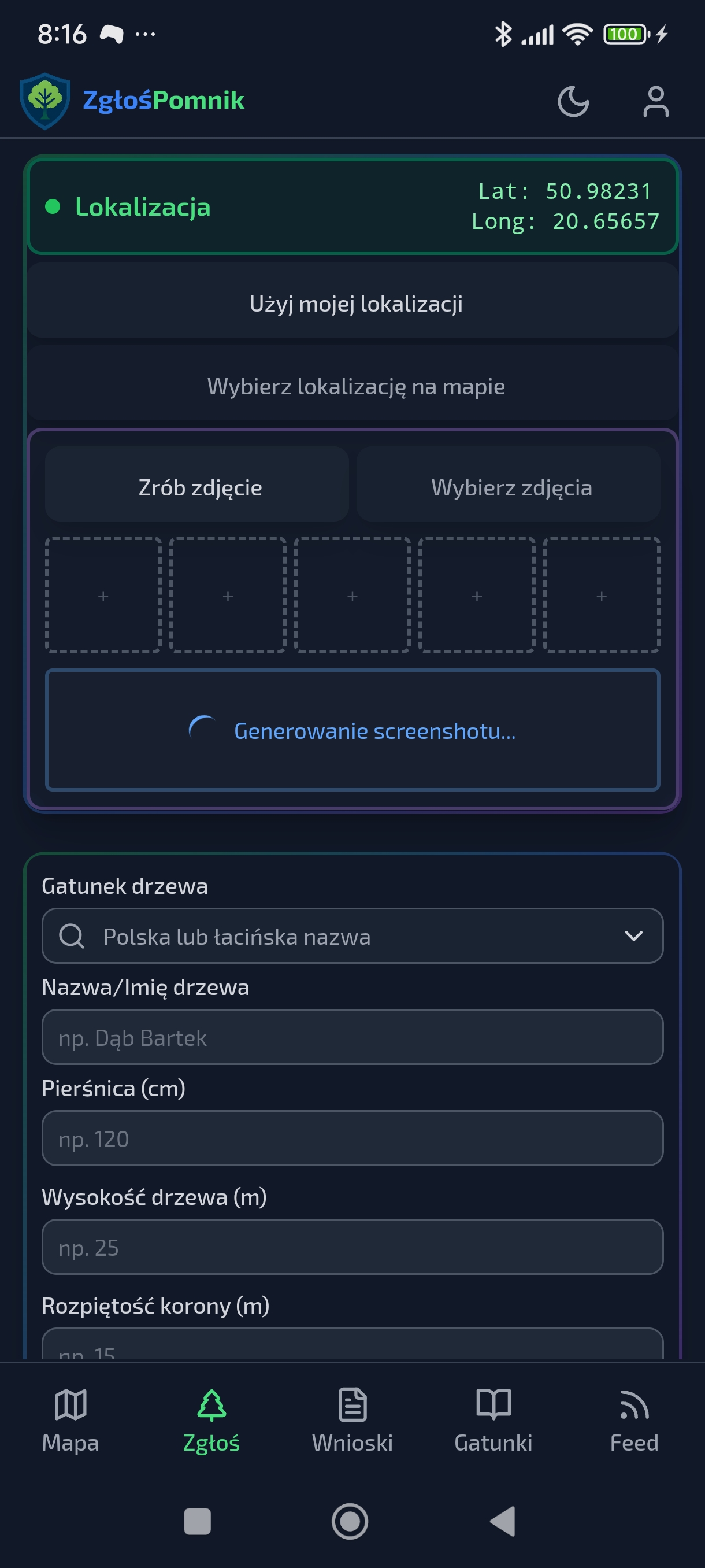Tap the search magnifier in species field
The height and width of the screenshot is (1568, 705).
click(72, 936)
